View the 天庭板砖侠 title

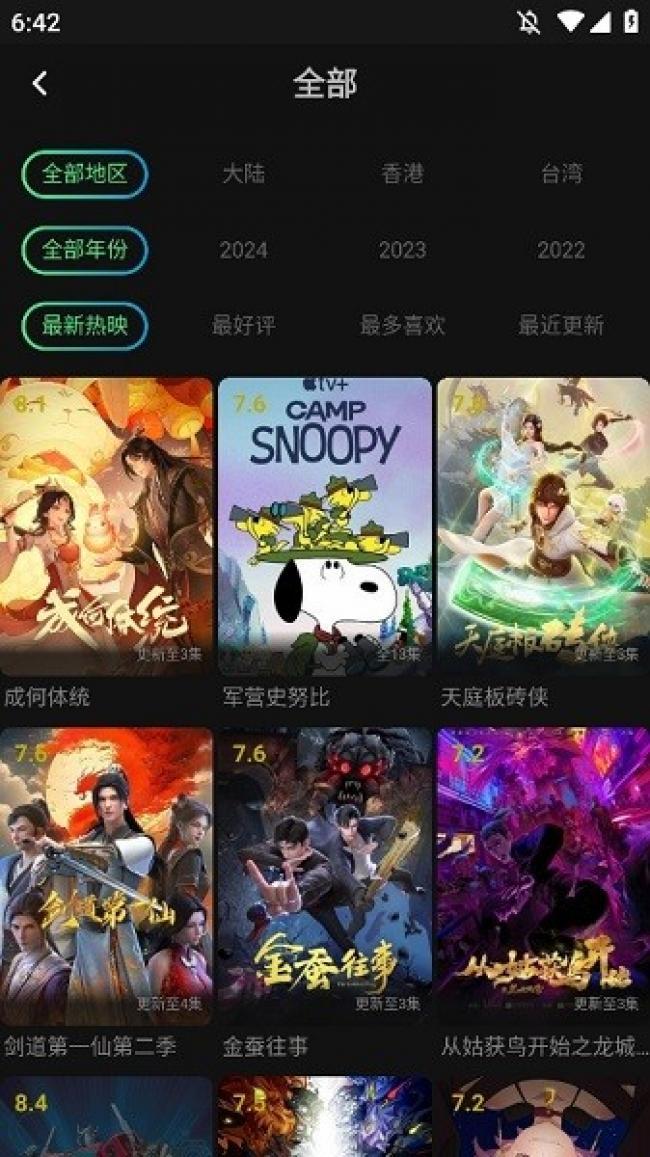pyautogui.click(x=543, y=525)
